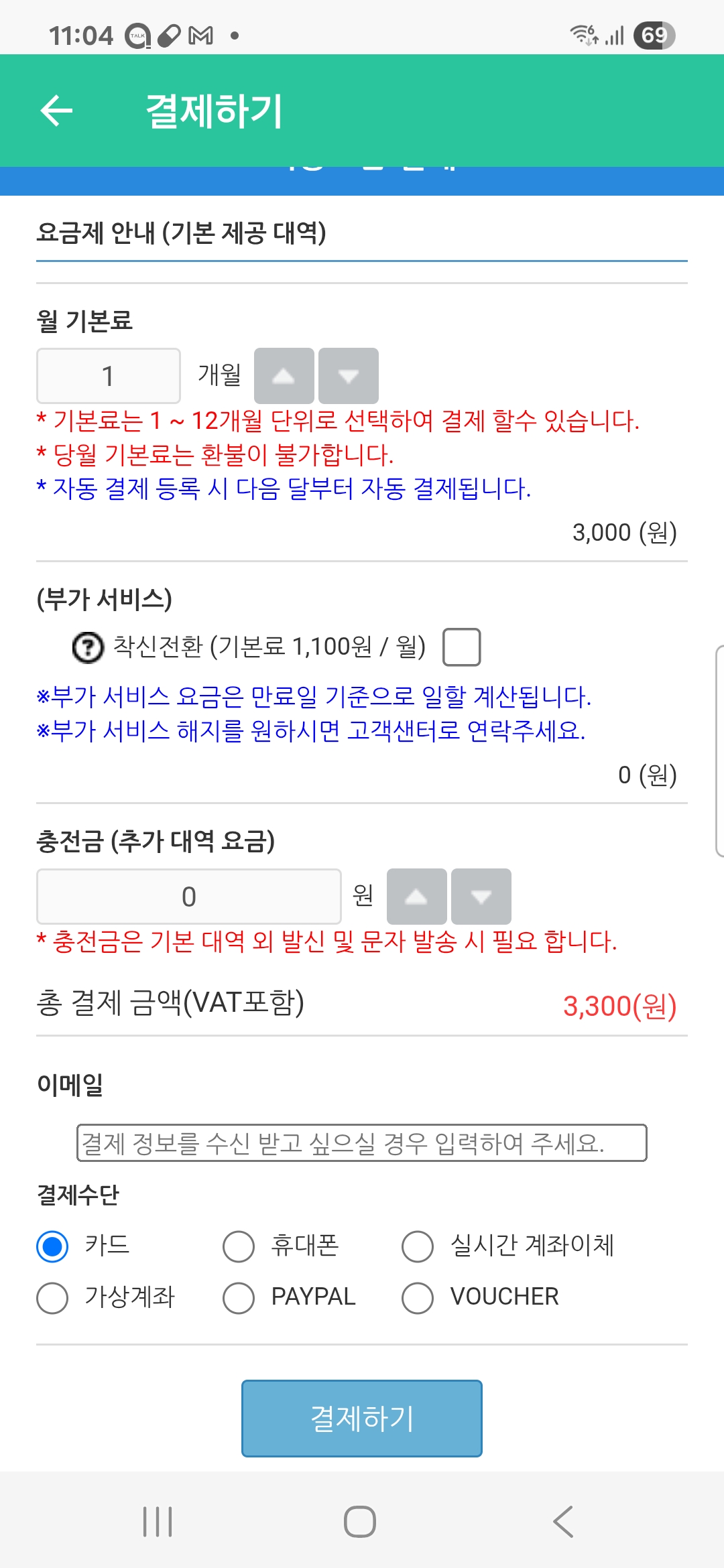Image resolution: width=724 pixels, height=1568 pixels.
Task: Tap the blue 결제하기 button
Action: [x=362, y=1418]
